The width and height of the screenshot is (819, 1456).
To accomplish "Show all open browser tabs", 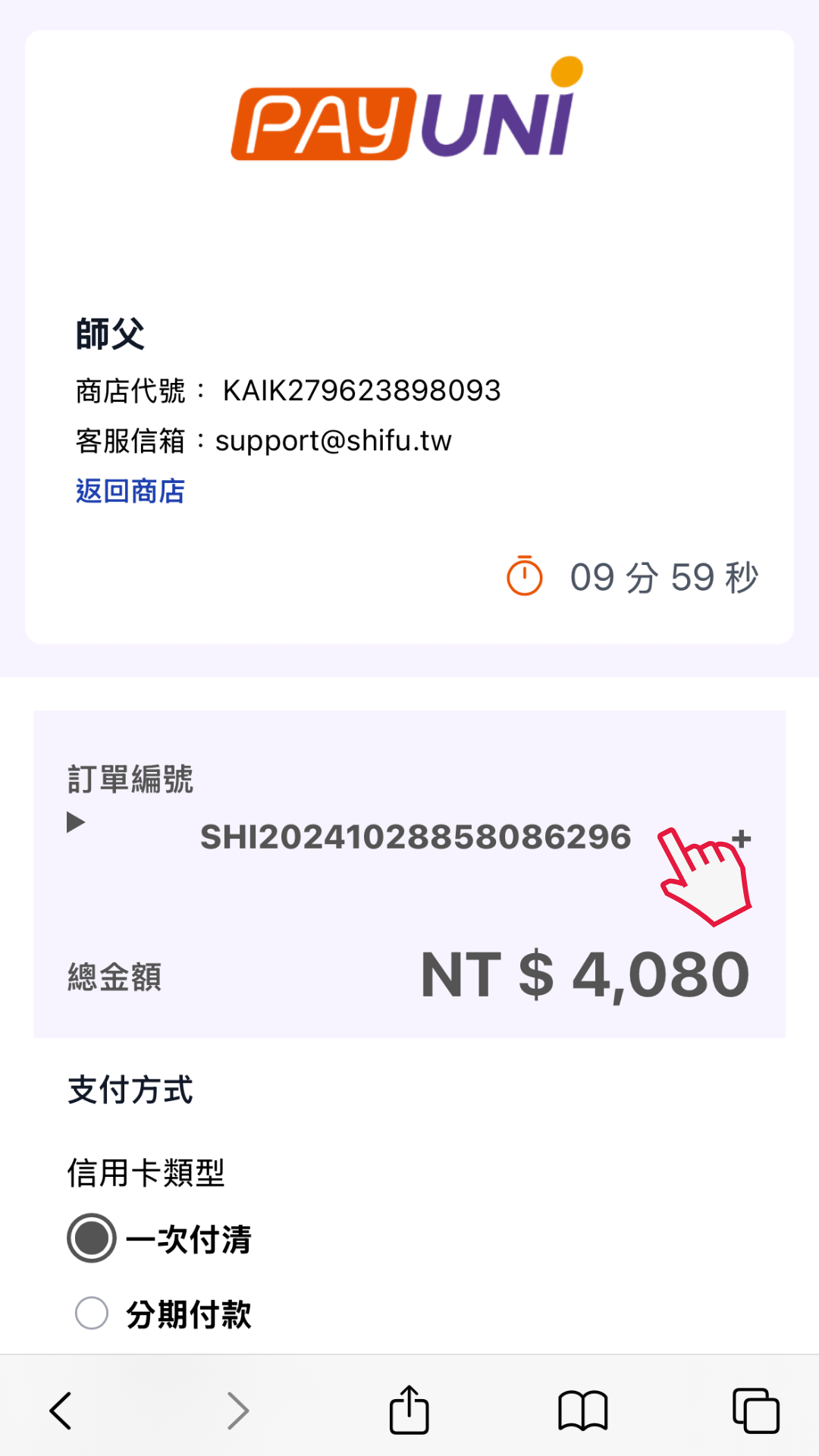I will [755, 1410].
